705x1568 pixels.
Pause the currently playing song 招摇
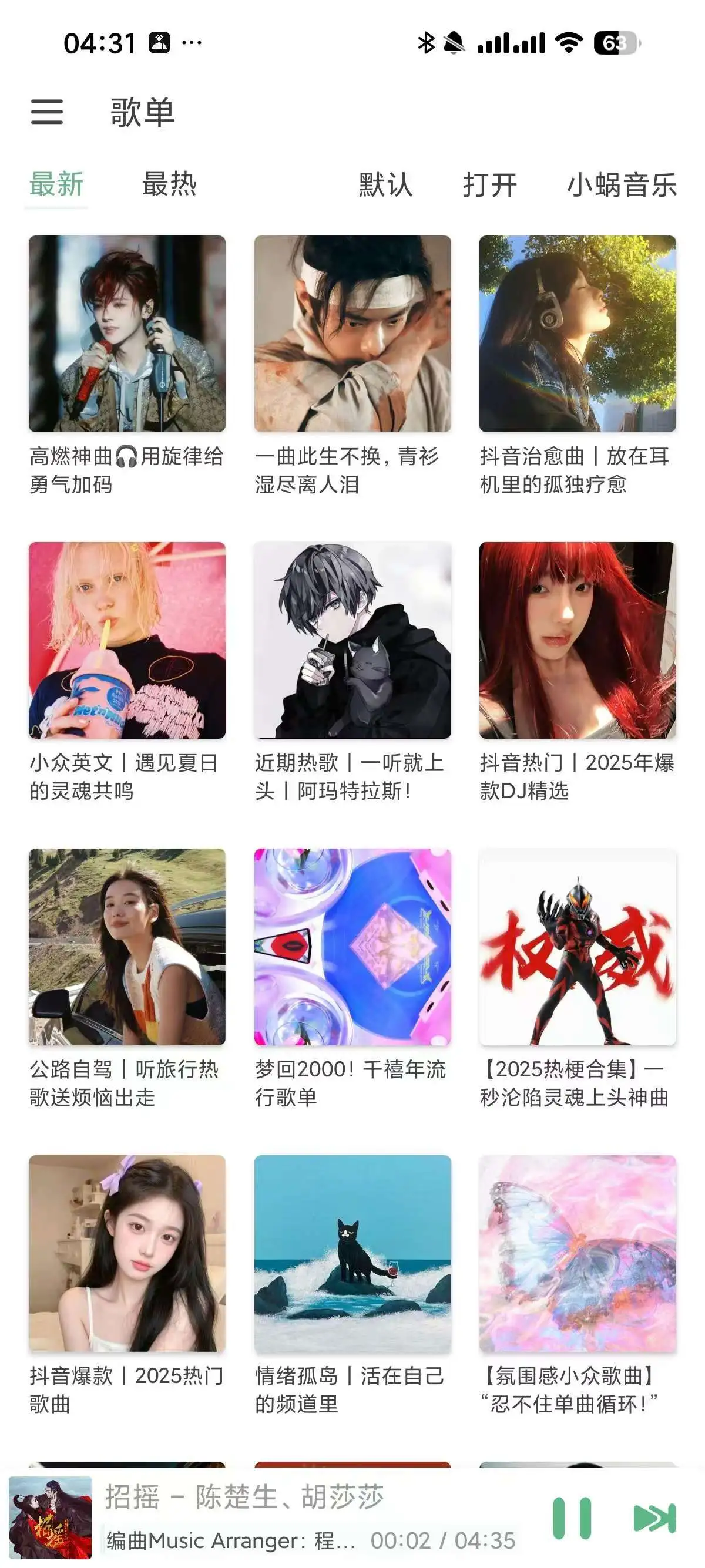[x=572, y=1518]
